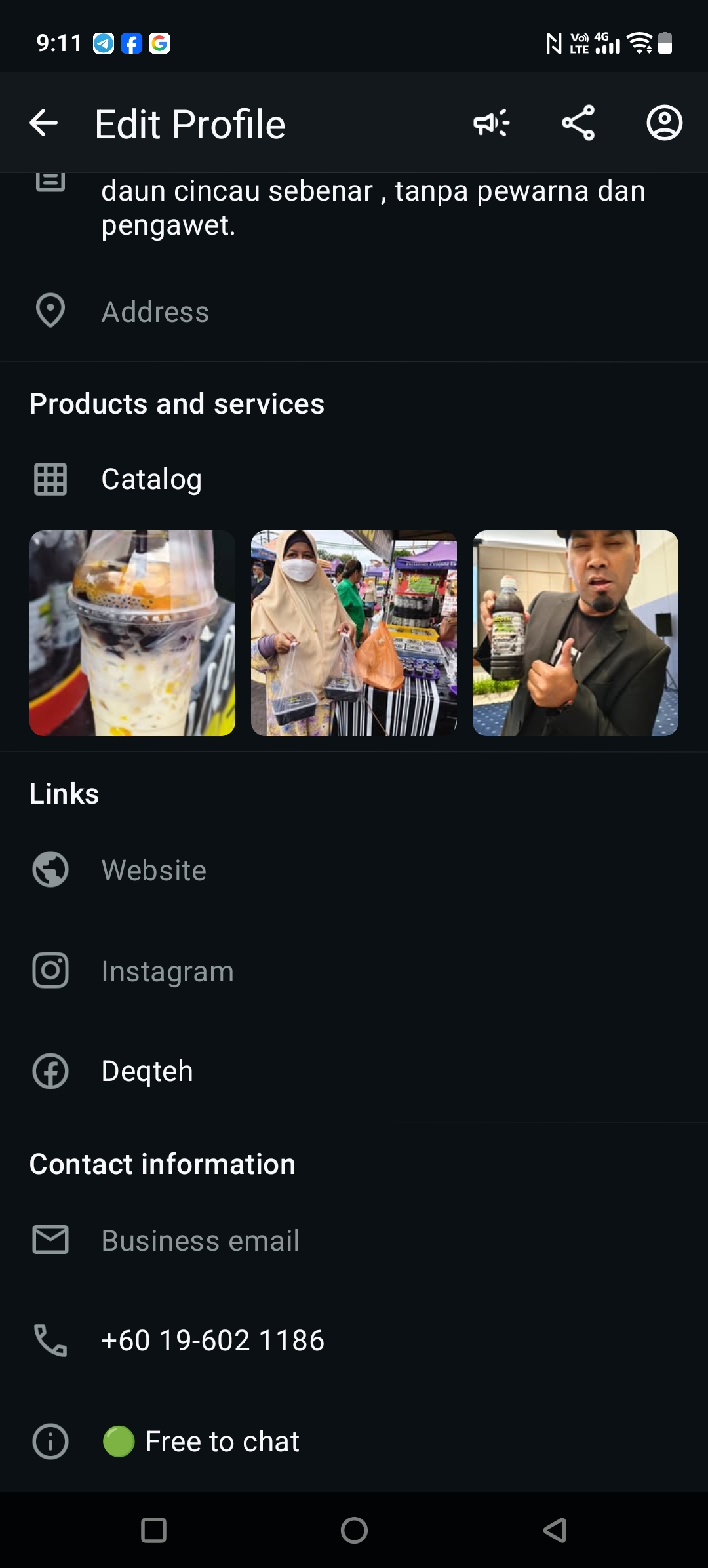Go to the system home screen
The width and height of the screenshot is (708, 1568).
click(x=354, y=1531)
